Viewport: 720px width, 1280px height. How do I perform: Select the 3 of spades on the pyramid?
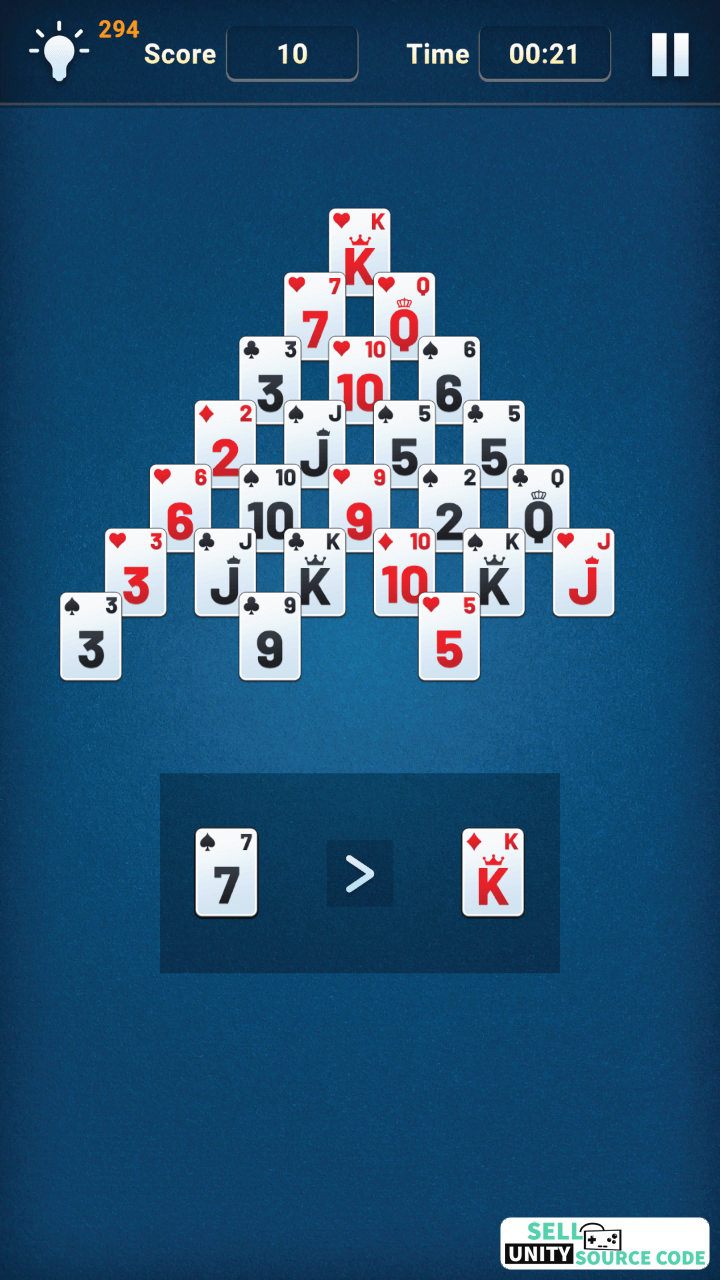point(91,637)
